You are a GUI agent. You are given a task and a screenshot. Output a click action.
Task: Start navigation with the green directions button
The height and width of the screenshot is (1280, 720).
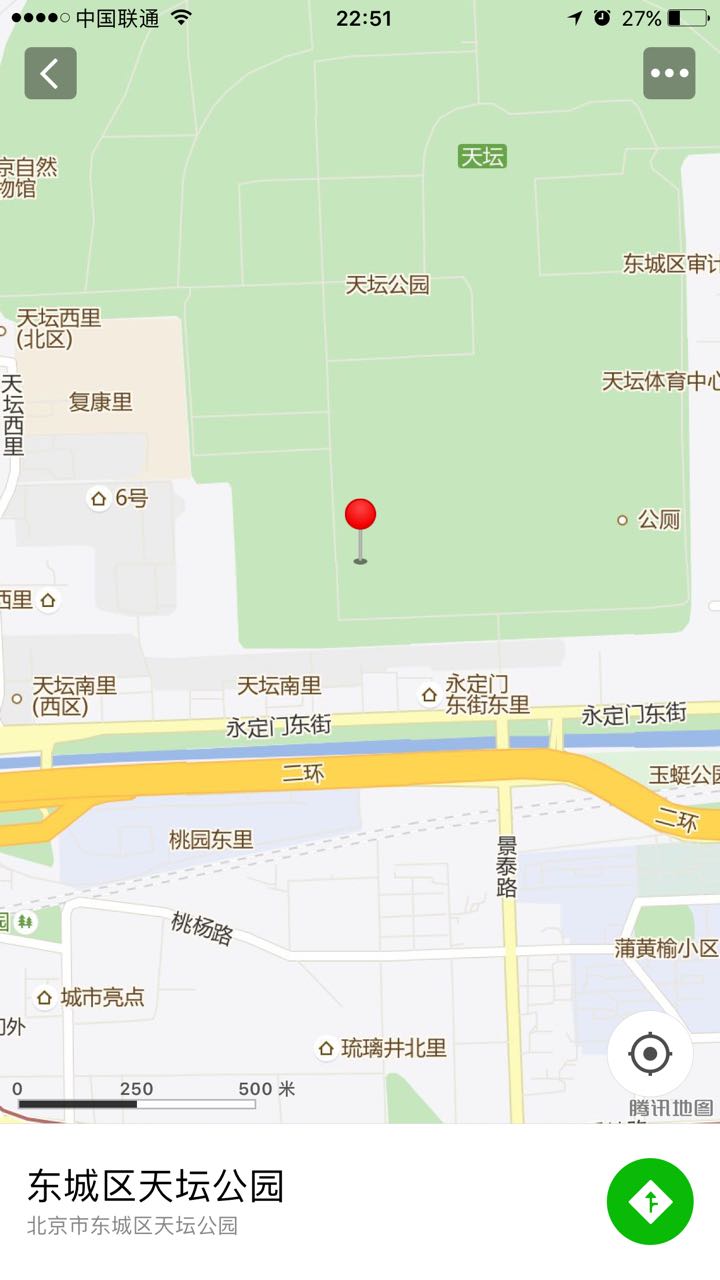pos(650,1201)
